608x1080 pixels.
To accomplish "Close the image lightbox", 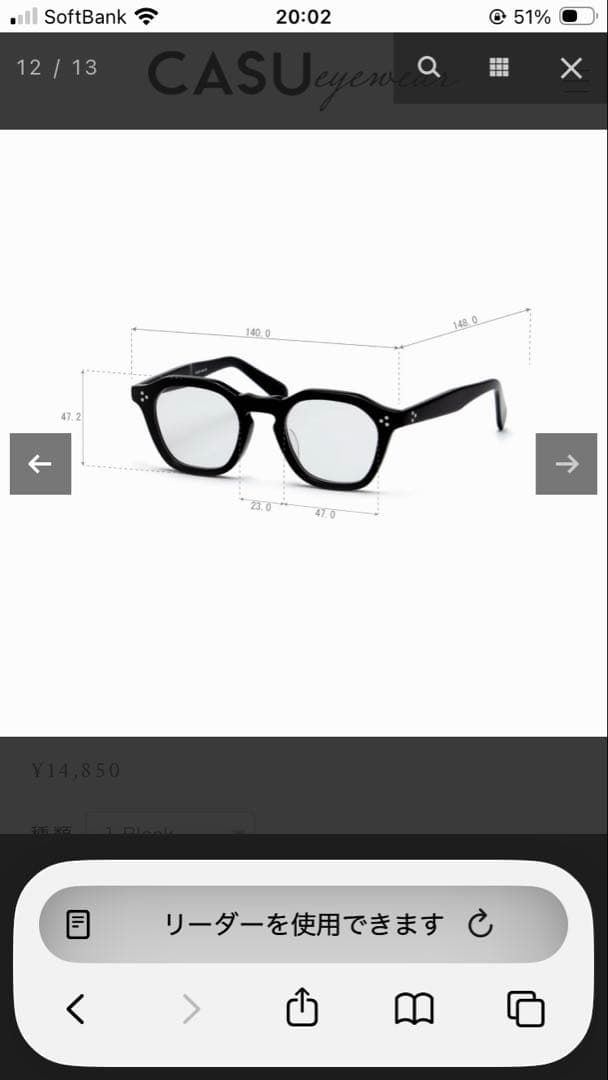I will [x=571, y=68].
